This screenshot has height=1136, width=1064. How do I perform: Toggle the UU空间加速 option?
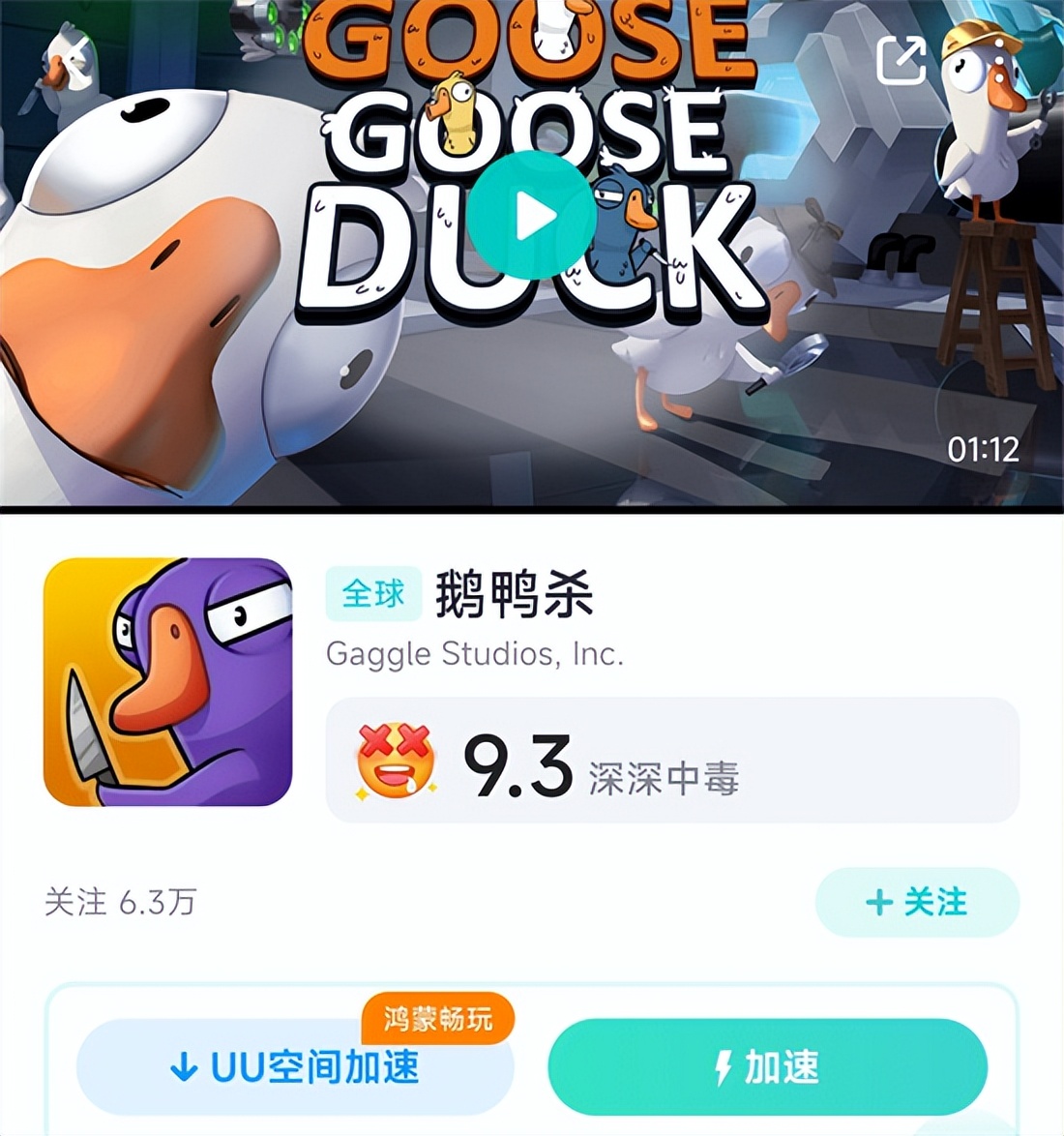295,1067
